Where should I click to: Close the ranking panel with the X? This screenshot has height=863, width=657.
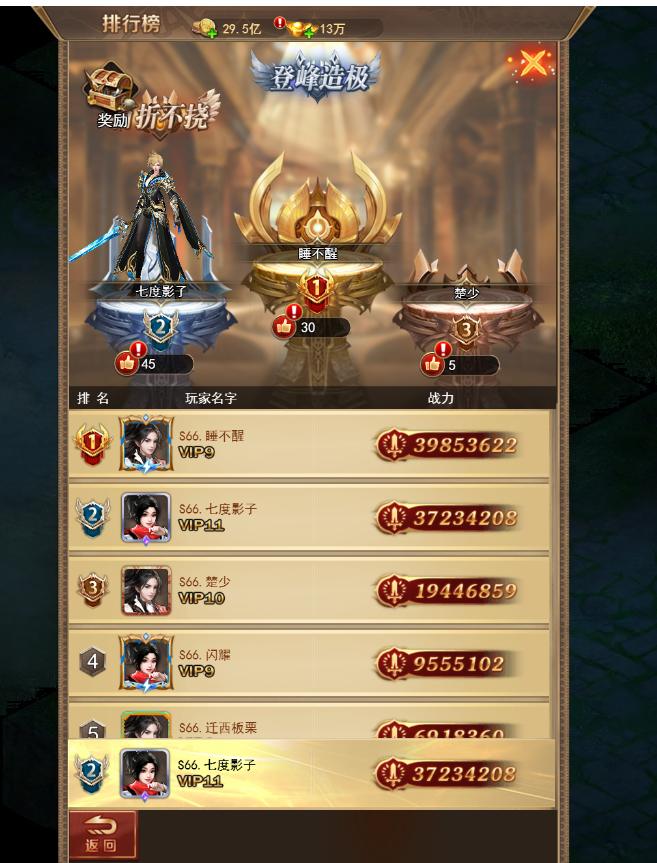click(x=534, y=65)
